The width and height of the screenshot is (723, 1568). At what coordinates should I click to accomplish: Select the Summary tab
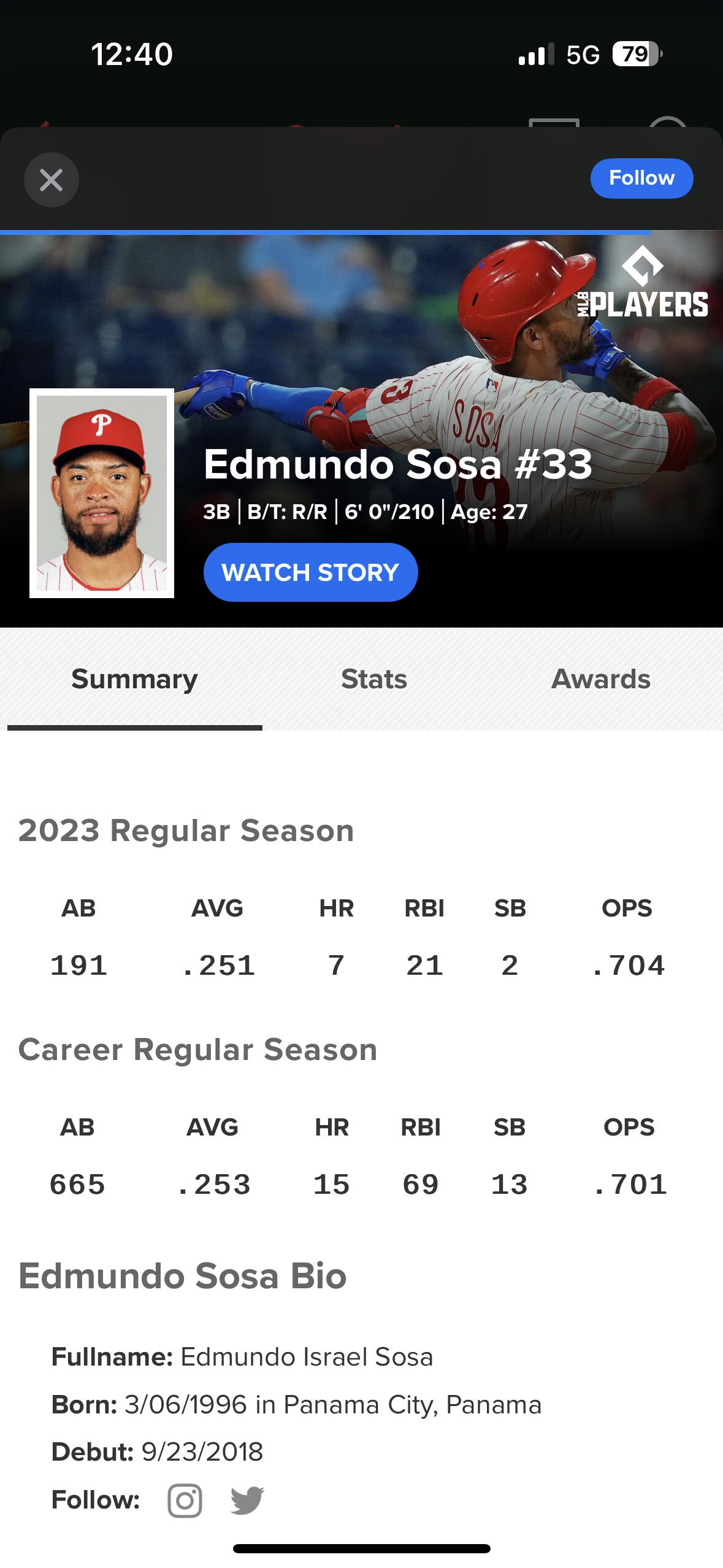[134, 679]
